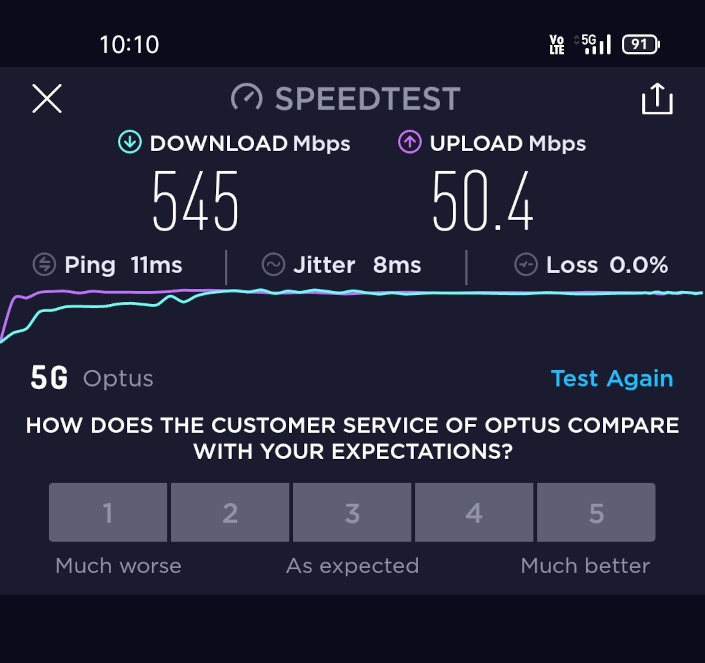Screen dimensions: 705x663
Task: Rate Optus customer service 1
Action: point(108,513)
